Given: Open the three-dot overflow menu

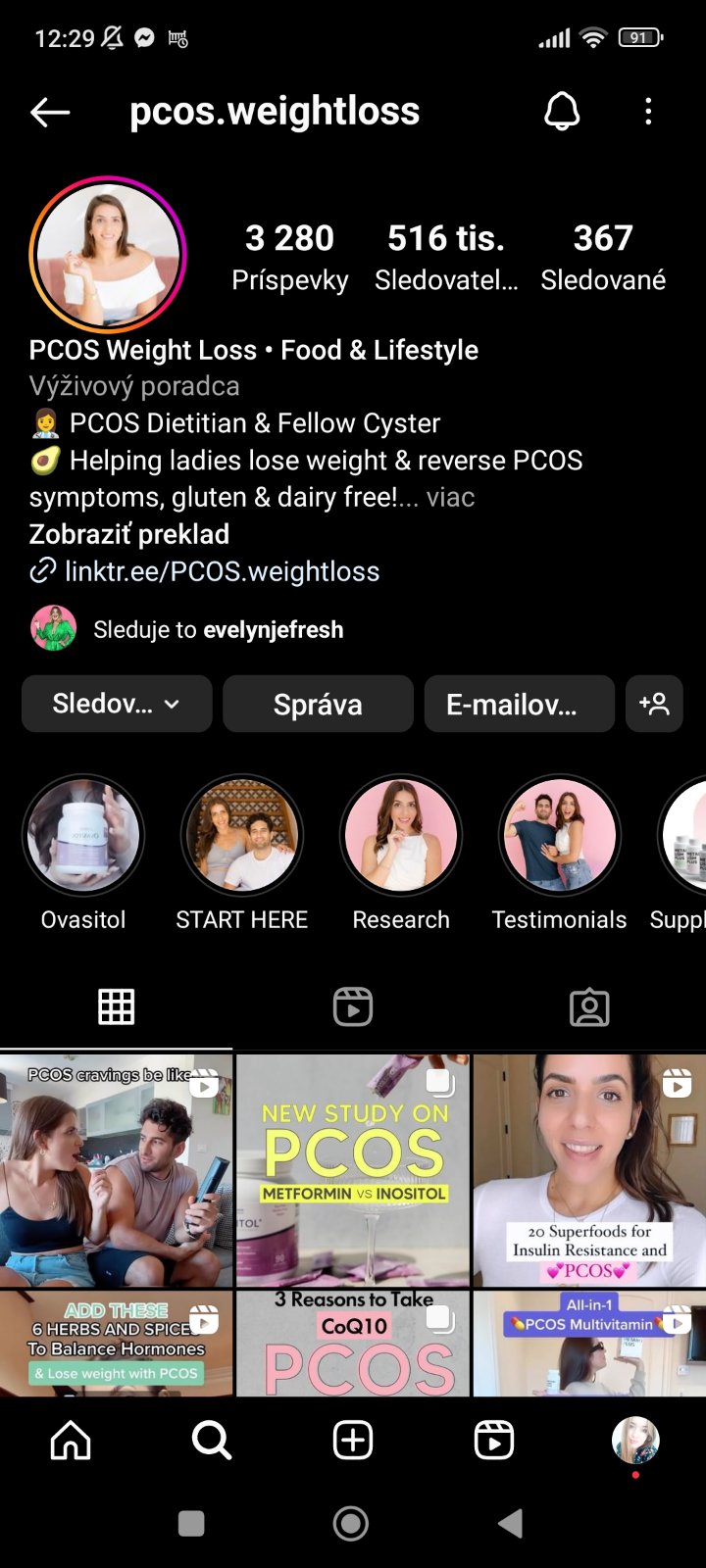Looking at the screenshot, I should pyautogui.click(x=648, y=112).
